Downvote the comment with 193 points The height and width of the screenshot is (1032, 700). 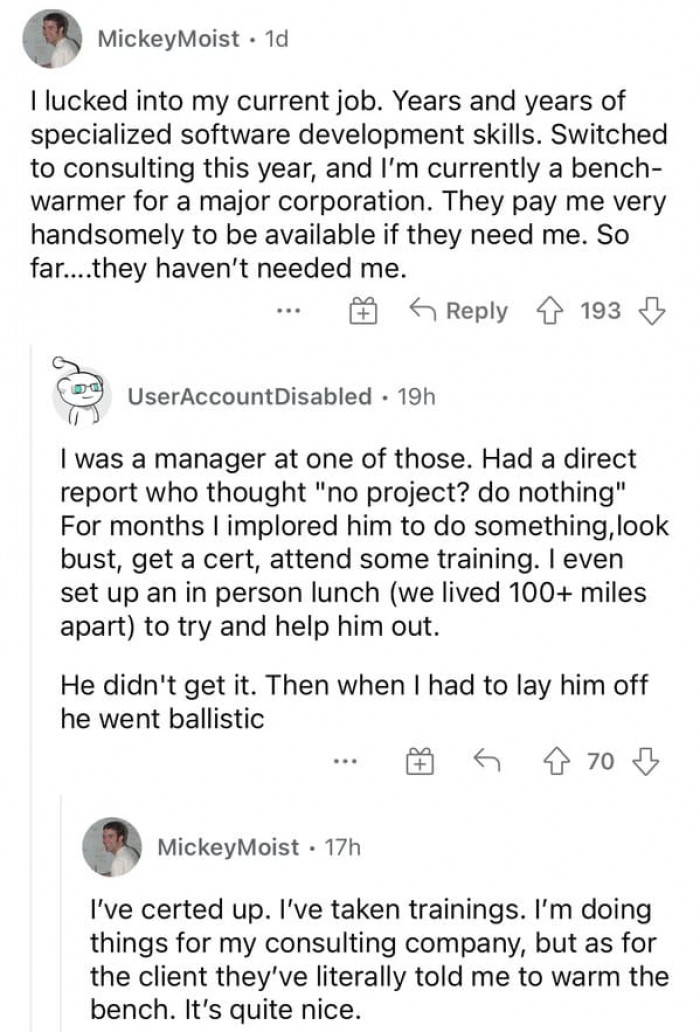(x=652, y=311)
